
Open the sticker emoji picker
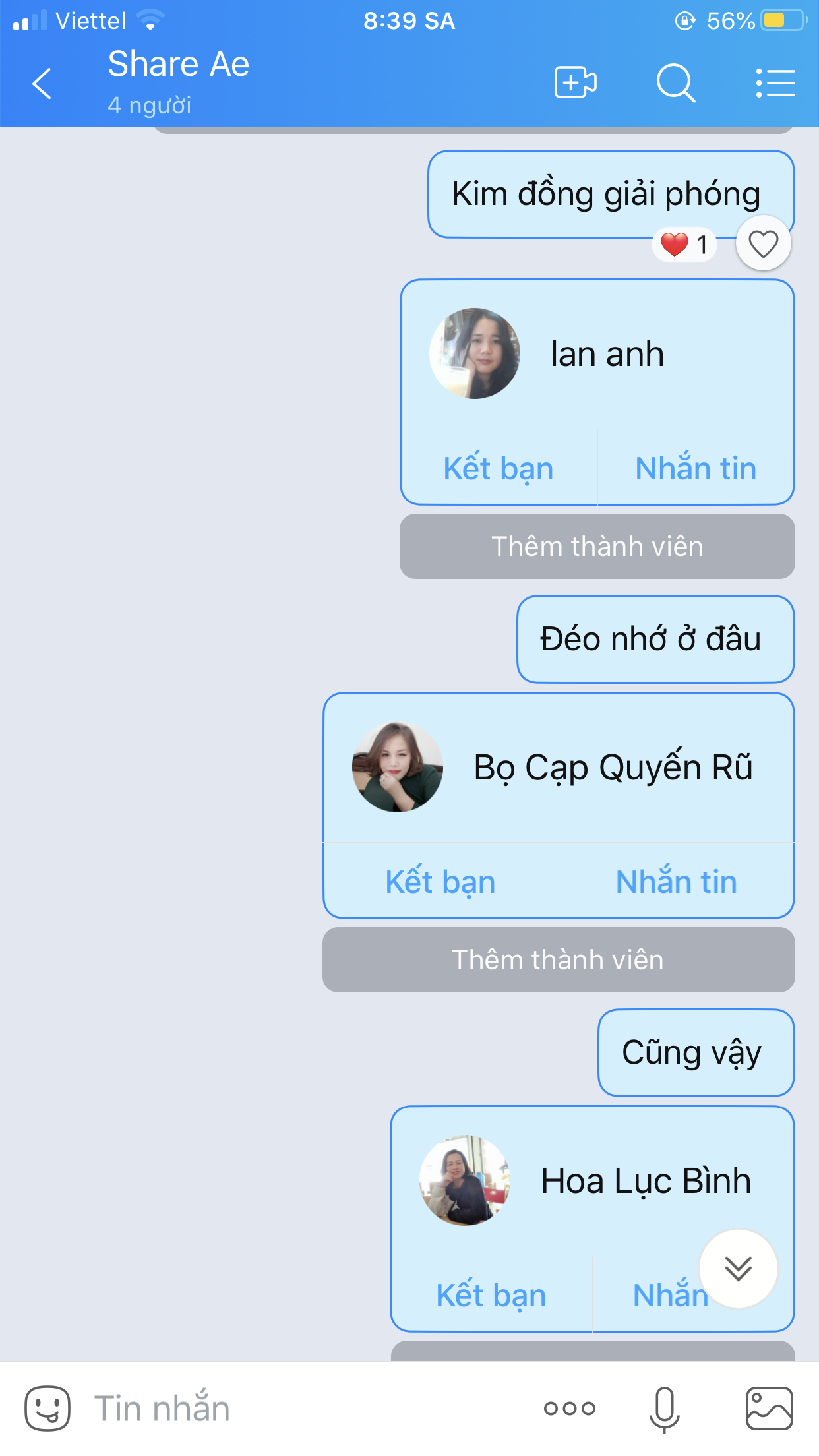pos(47,1409)
